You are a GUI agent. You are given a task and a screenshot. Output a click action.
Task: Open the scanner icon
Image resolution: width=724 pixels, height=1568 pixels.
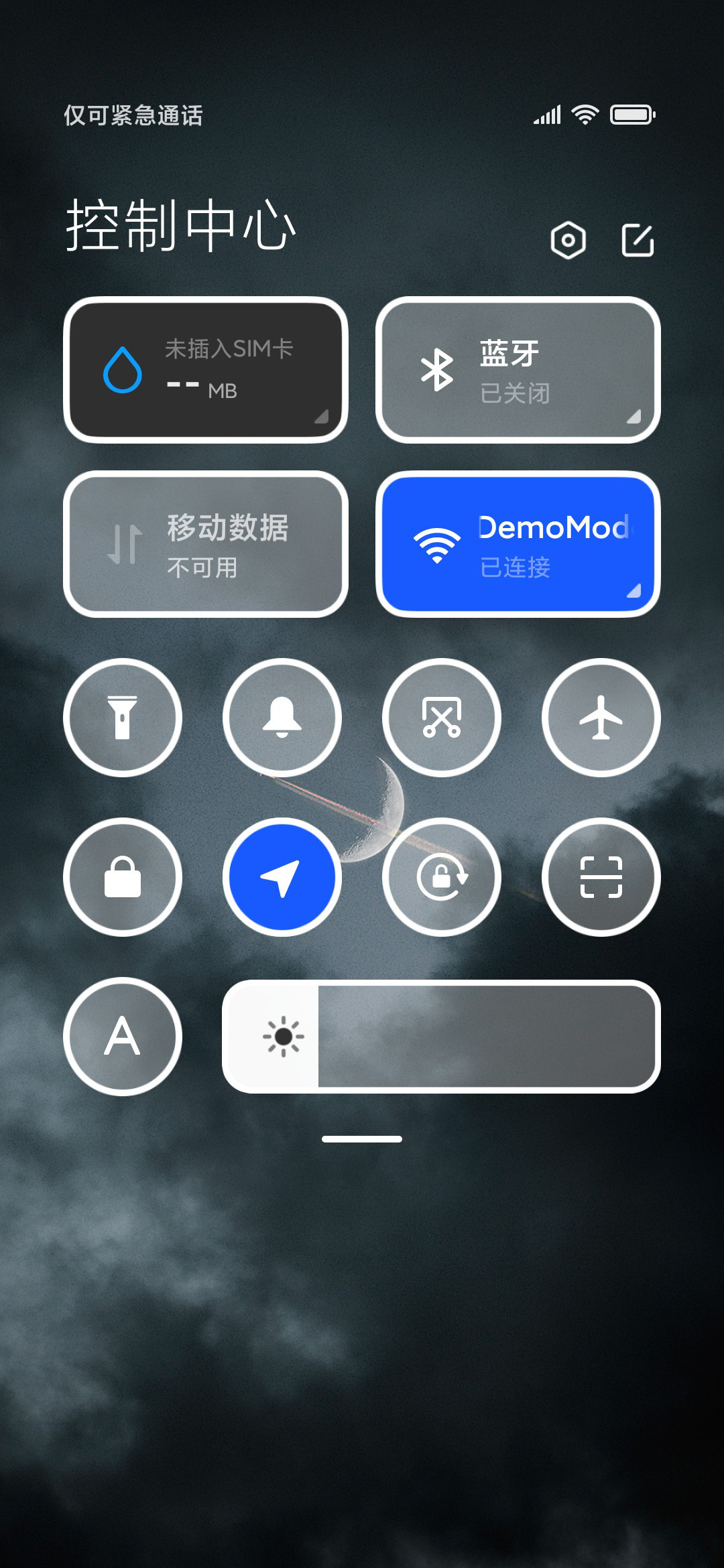tap(601, 877)
